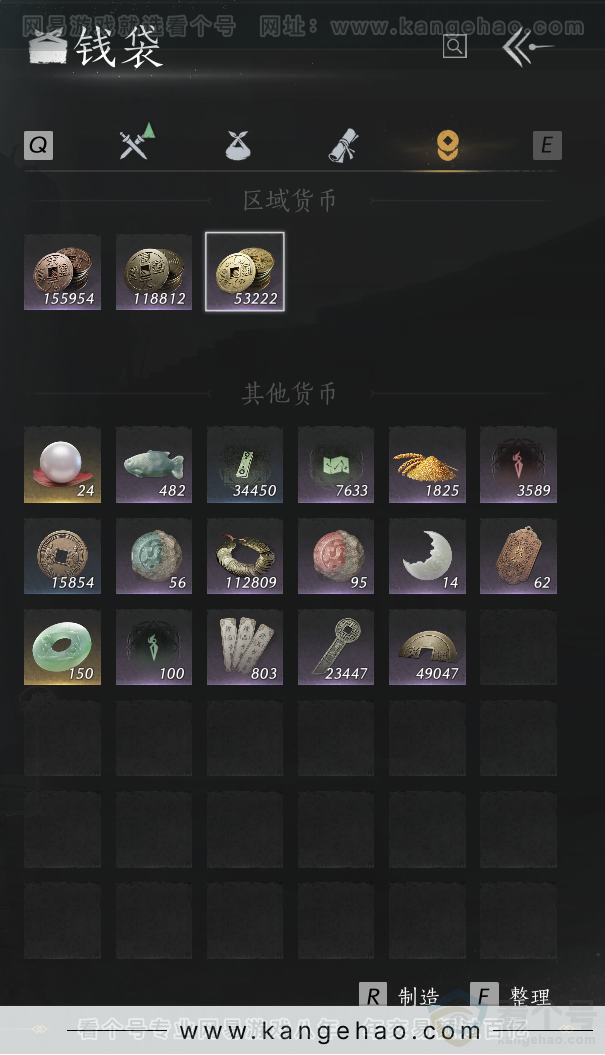Switch to the weapons tab with crossed swords
Viewport: 605px width, 1055px height.
[x=136, y=143]
